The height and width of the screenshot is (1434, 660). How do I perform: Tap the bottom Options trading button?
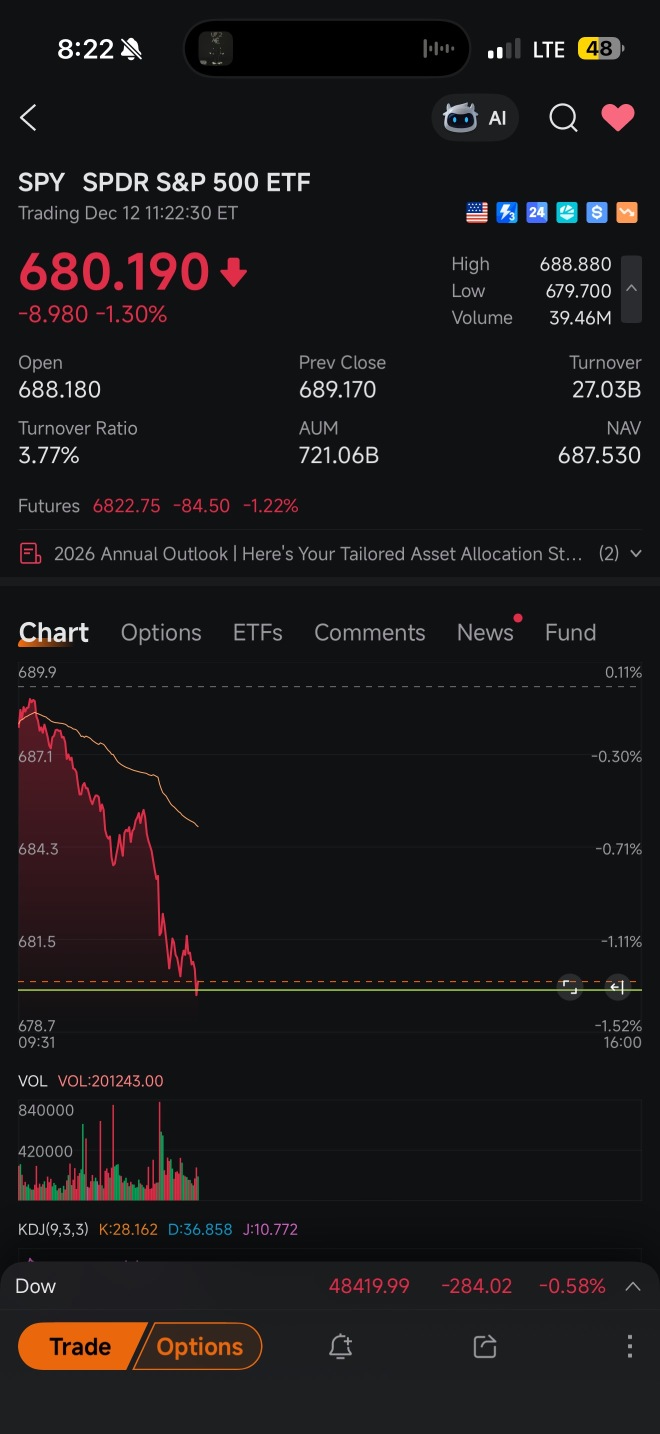pyautogui.click(x=199, y=1346)
